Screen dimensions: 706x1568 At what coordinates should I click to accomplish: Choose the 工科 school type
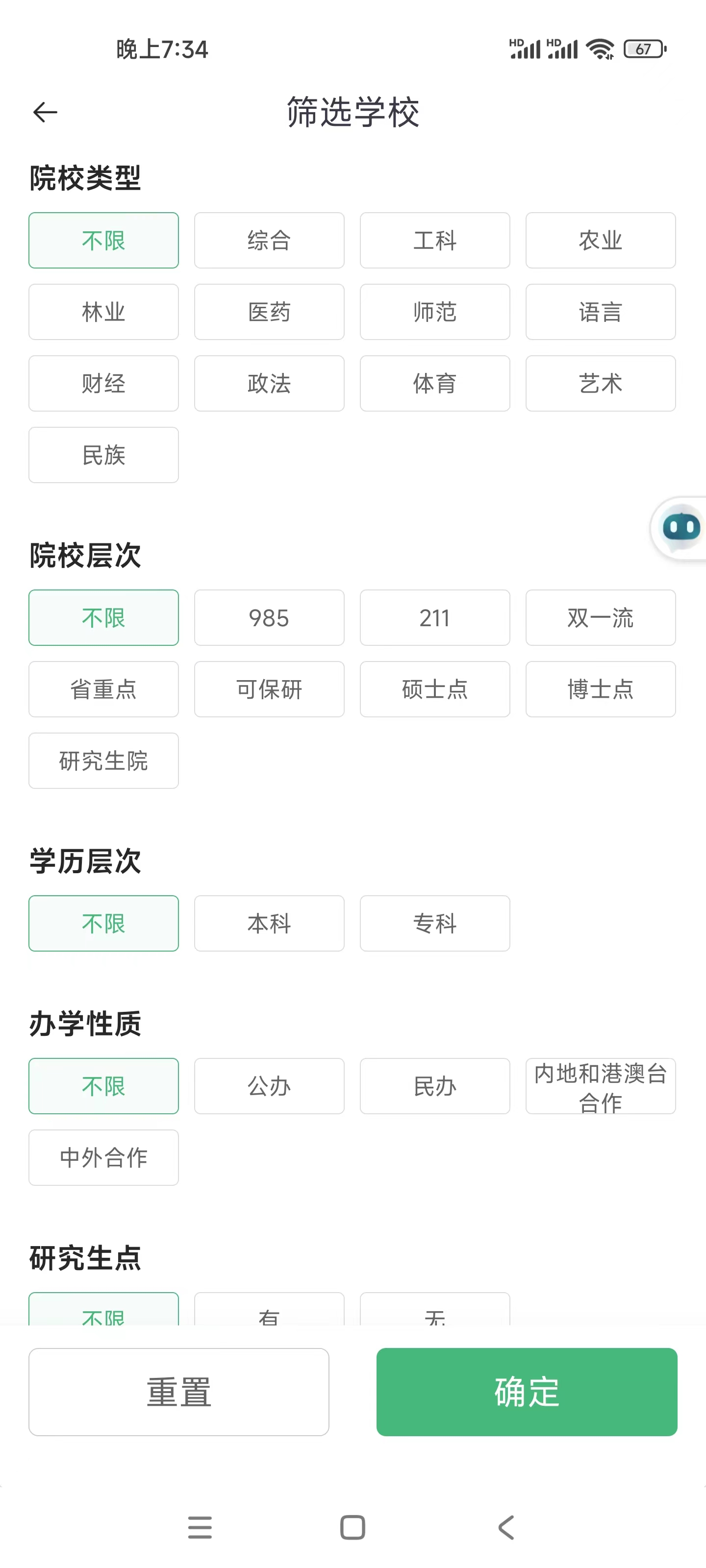(x=435, y=241)
